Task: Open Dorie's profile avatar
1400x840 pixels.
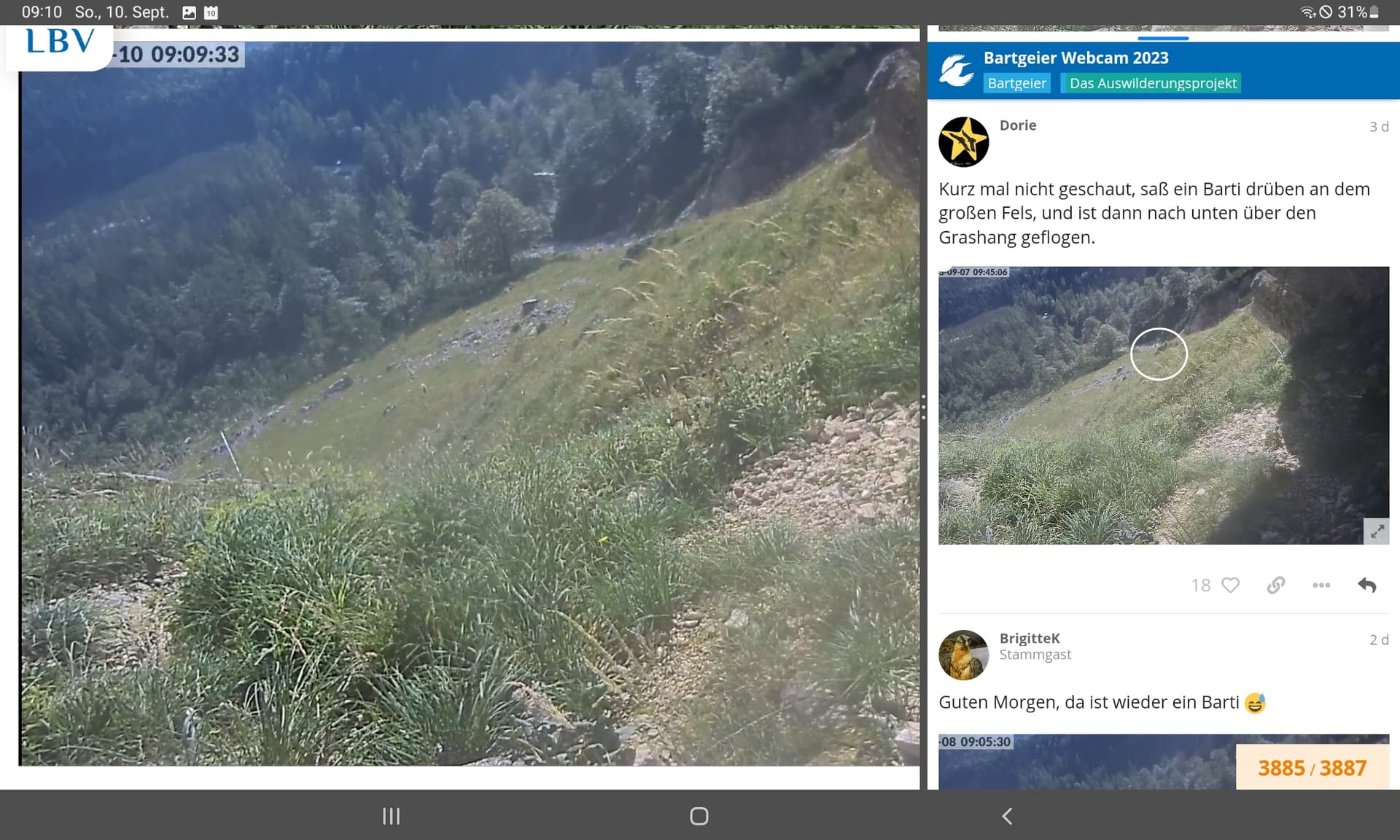Action: pos(963,142)
